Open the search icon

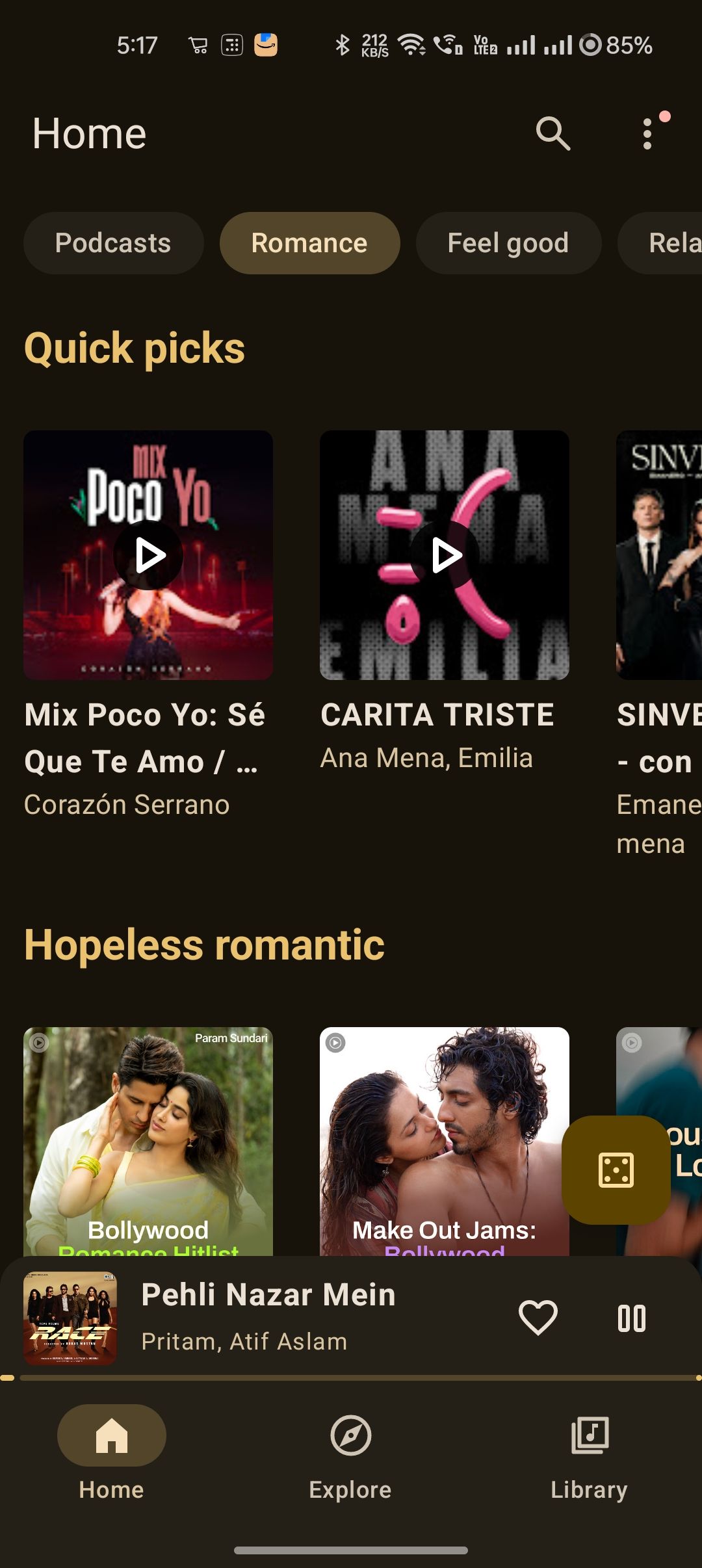click(552, 134)
